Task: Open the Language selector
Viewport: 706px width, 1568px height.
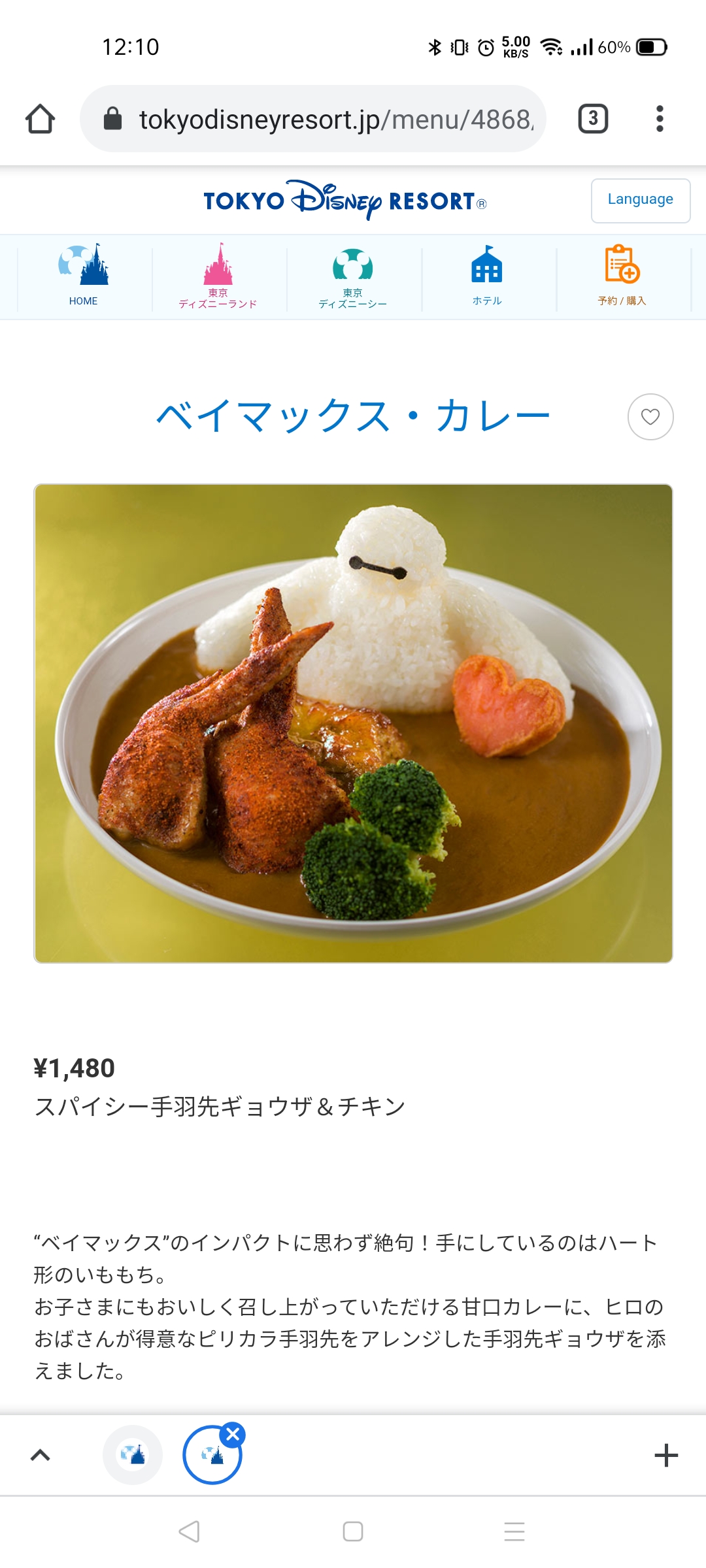Action: pyautogui.click(x=640, y=200)
